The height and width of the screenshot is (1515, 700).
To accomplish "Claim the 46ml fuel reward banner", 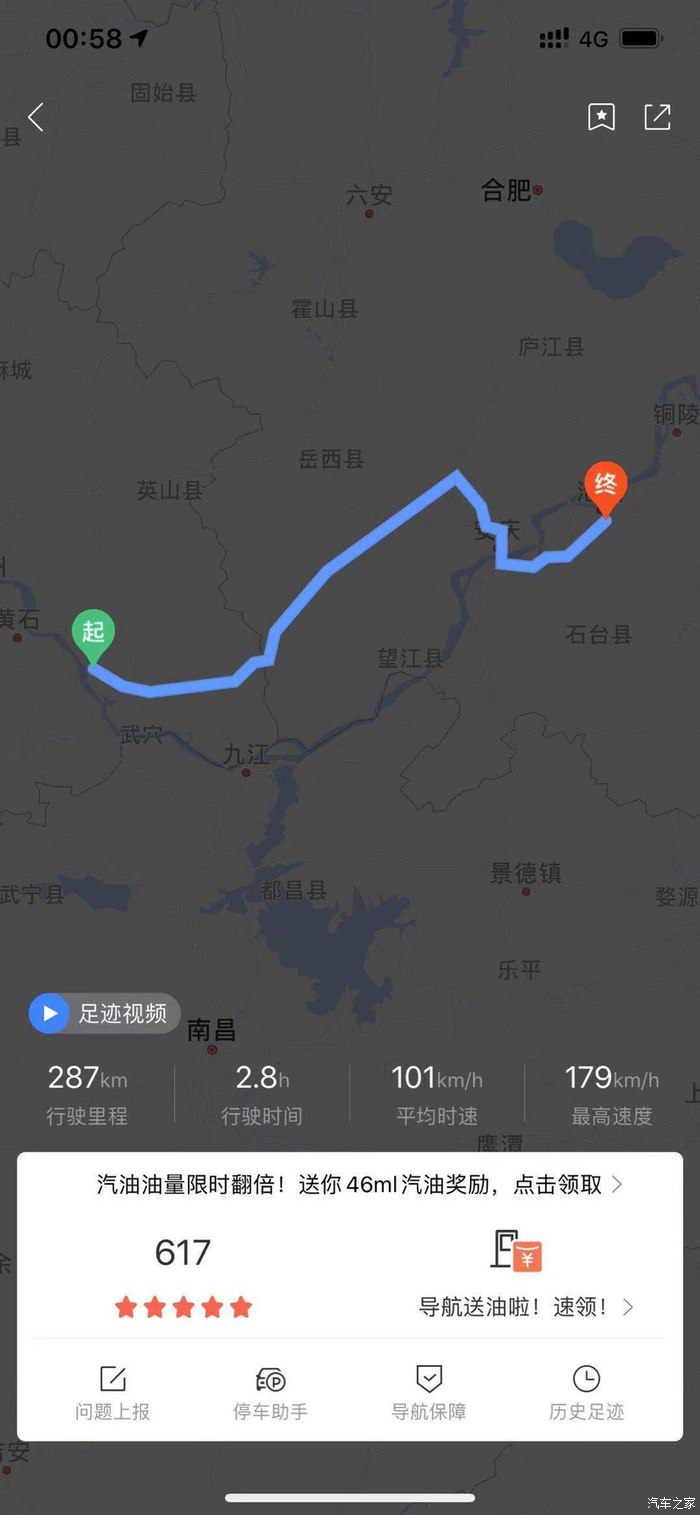I will click(360, 1185).
